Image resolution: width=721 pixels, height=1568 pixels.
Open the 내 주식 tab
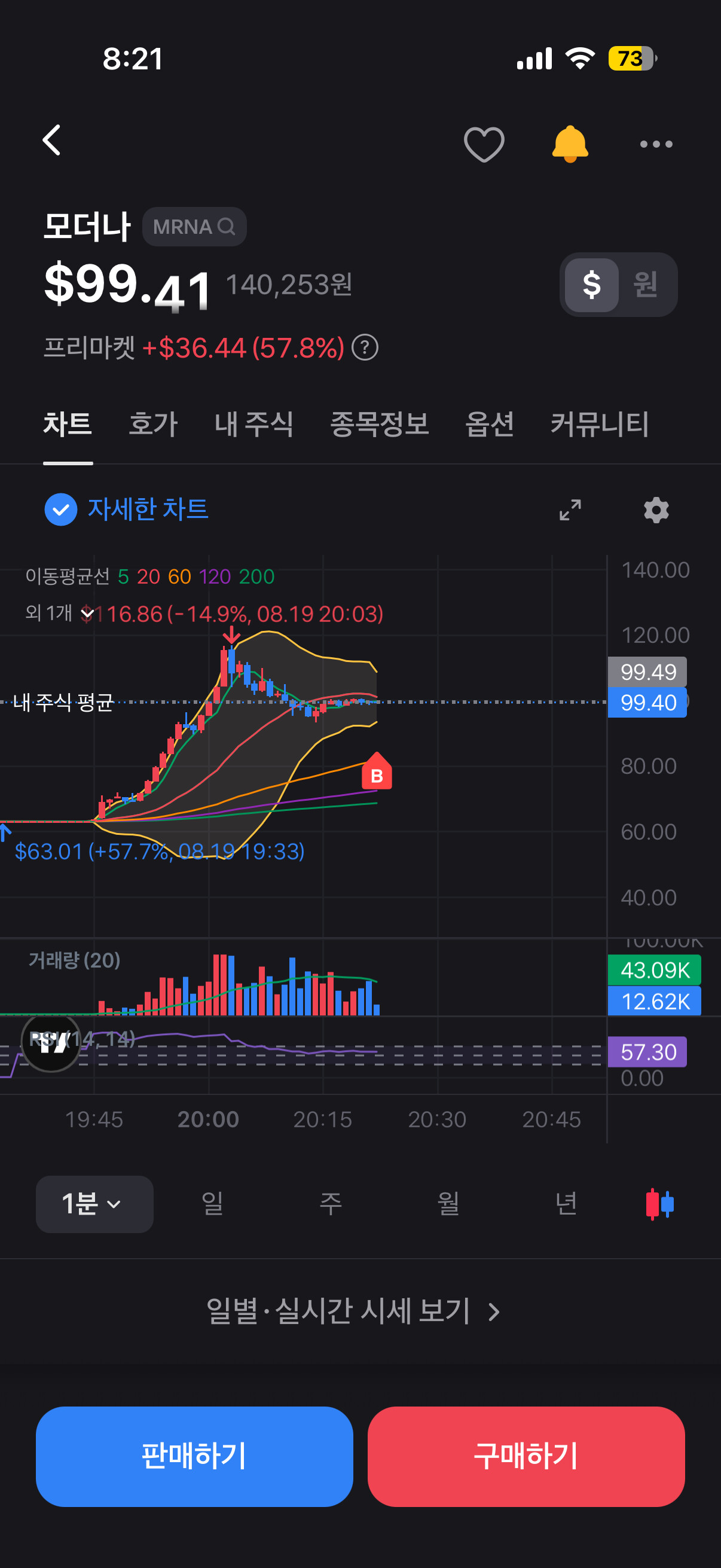pos(253,423)
